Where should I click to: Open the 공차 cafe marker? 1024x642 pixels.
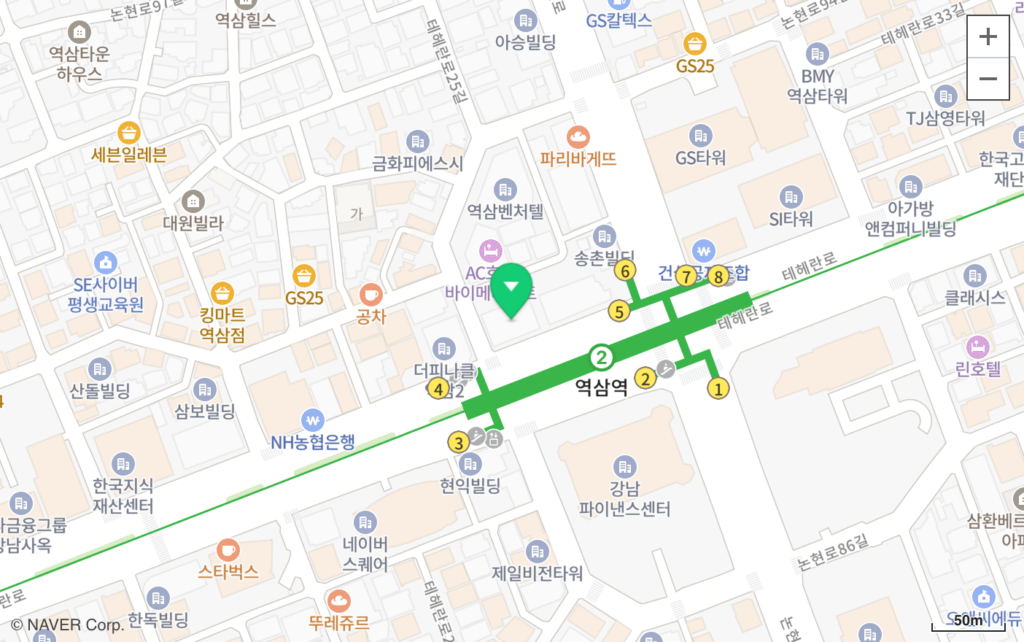point(371,295)
